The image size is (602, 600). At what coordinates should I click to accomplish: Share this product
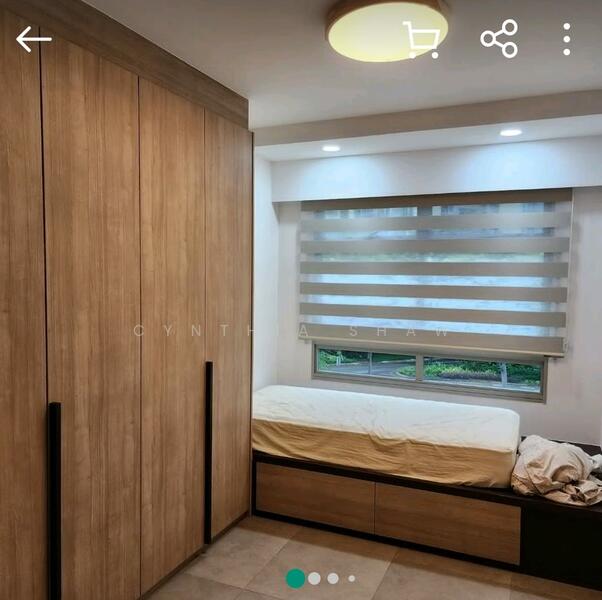(499, 39)
